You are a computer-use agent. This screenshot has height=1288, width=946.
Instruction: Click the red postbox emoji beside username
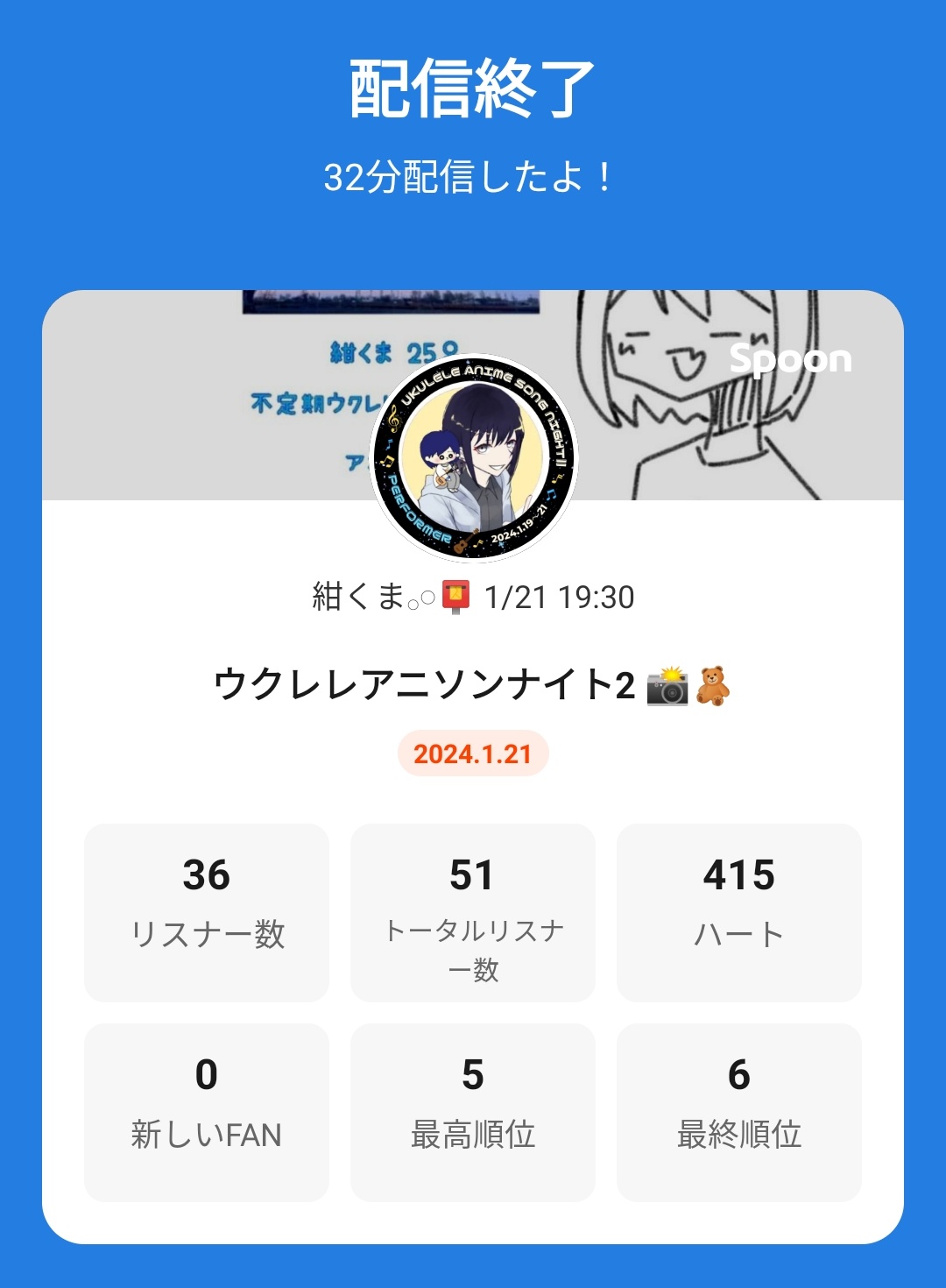455,596
